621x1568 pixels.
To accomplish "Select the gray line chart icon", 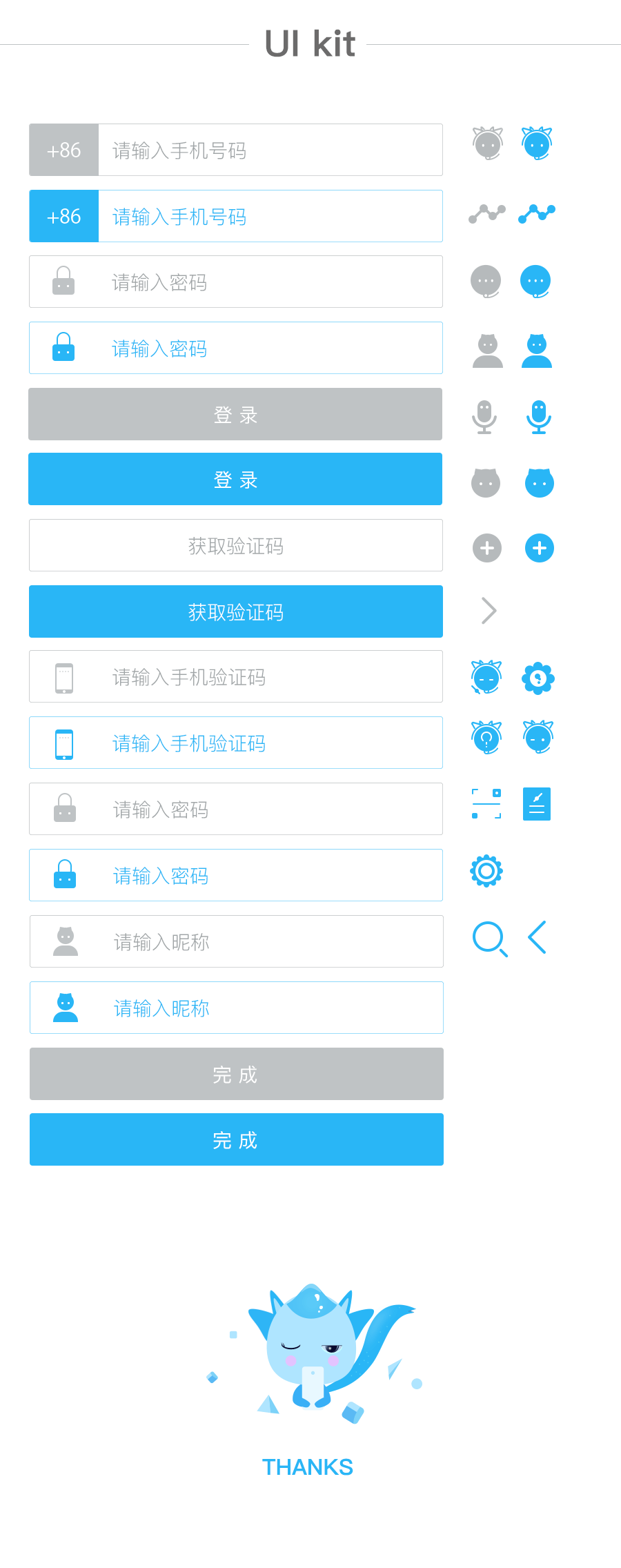I will click(486, 214).
